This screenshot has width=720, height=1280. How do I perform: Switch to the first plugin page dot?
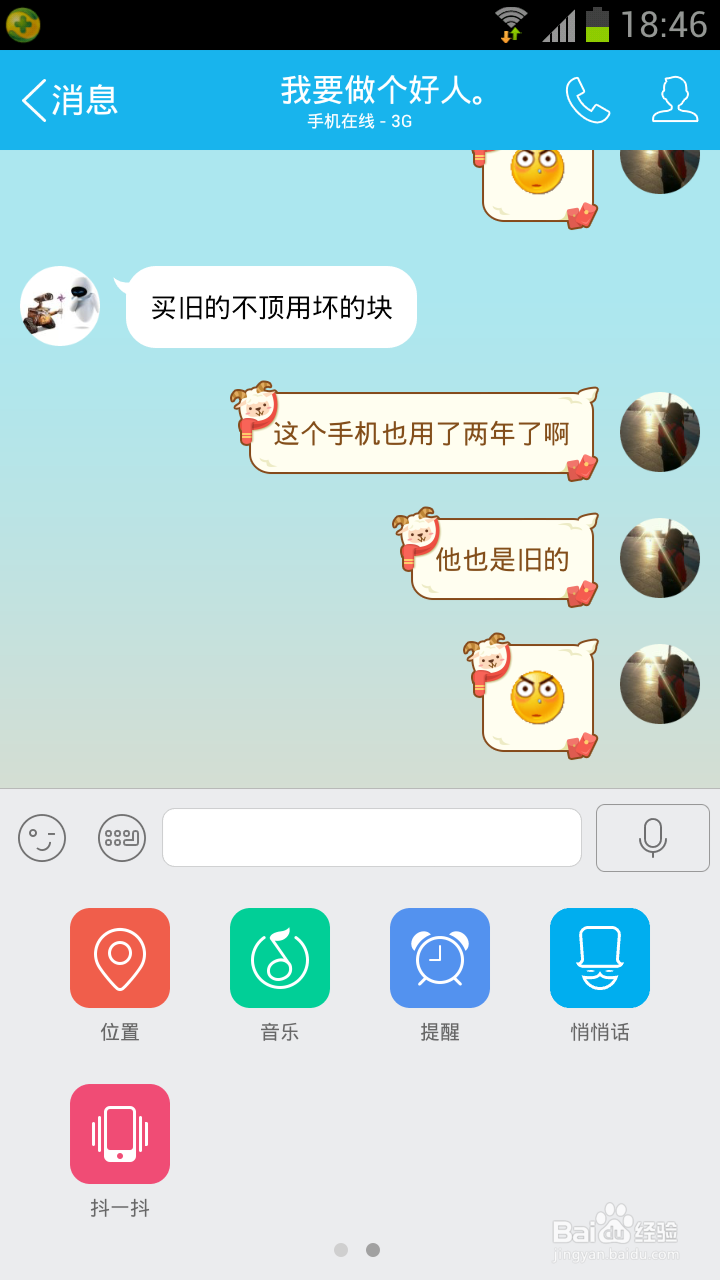[x=341, y=1249]
